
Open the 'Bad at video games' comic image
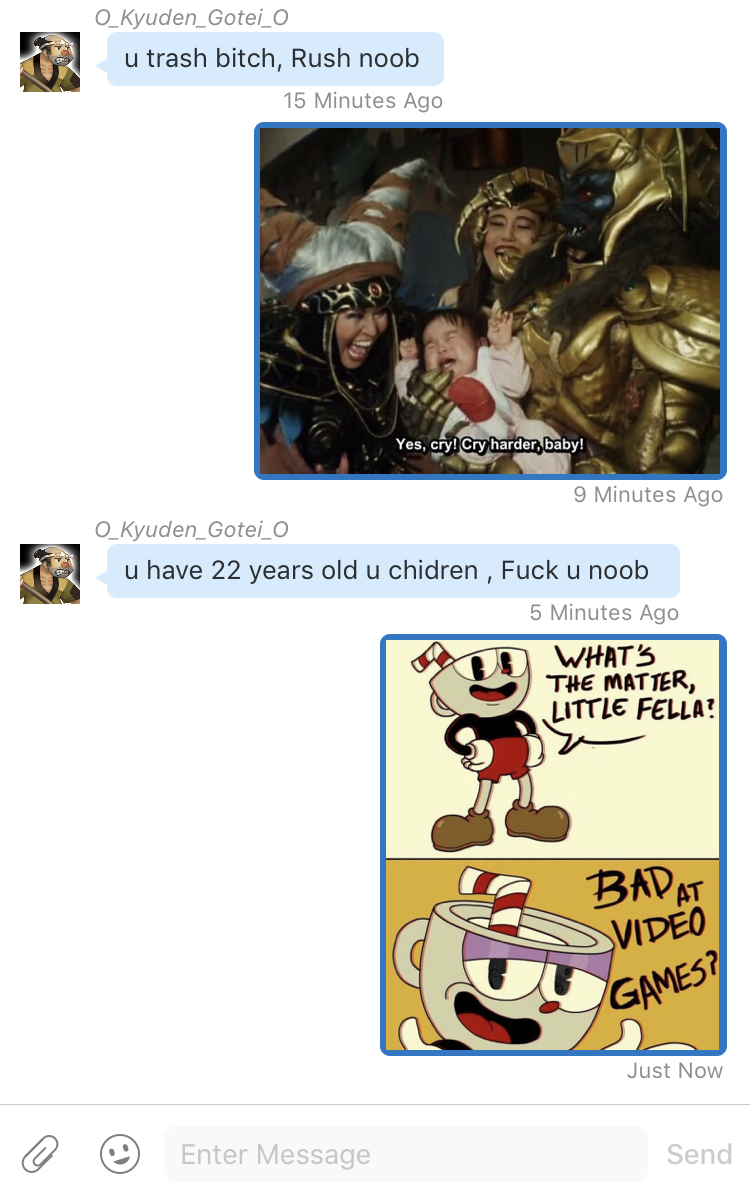pos(553,845)
